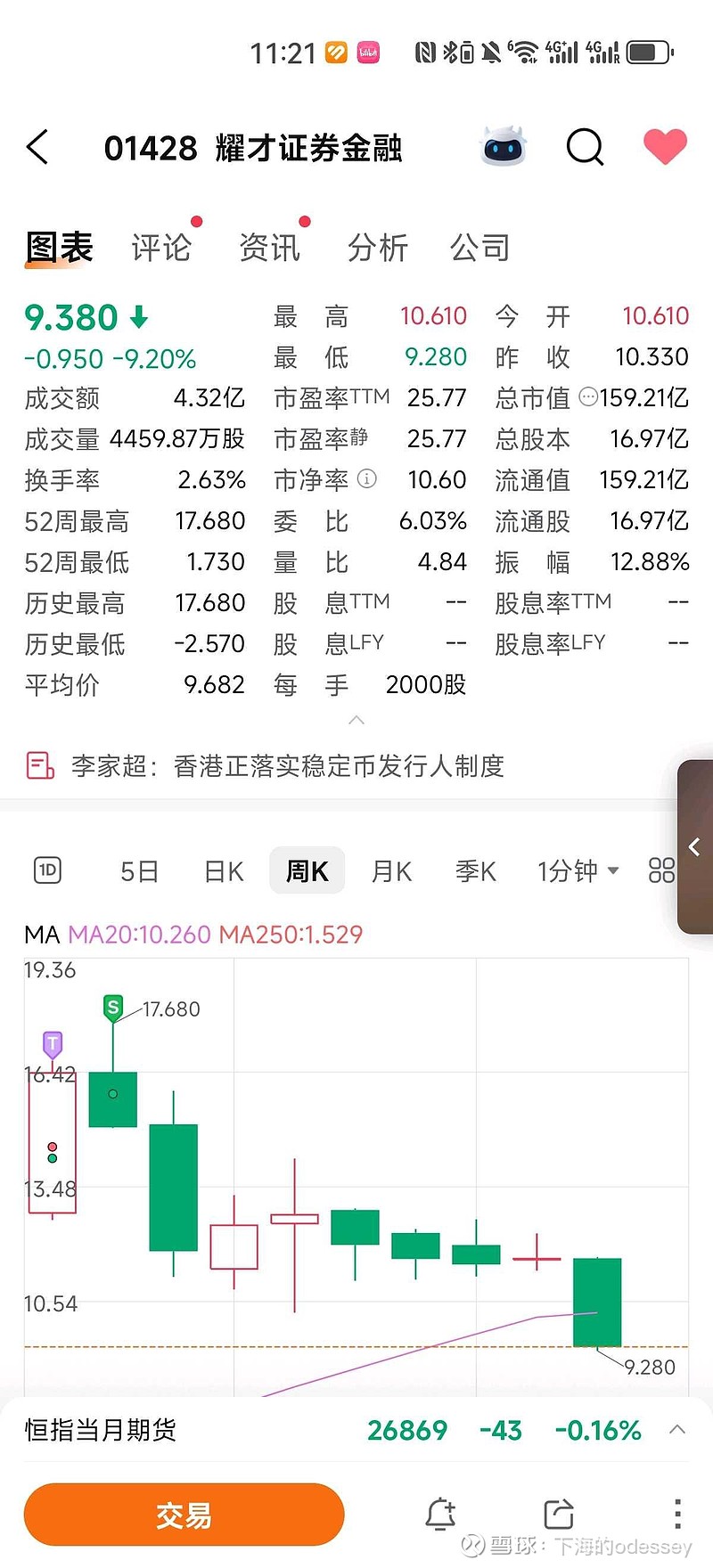Image resolution: width=713 pixels, height=1568 pixels.
Task: Open the 公司 tab
Action: [480, 248]
